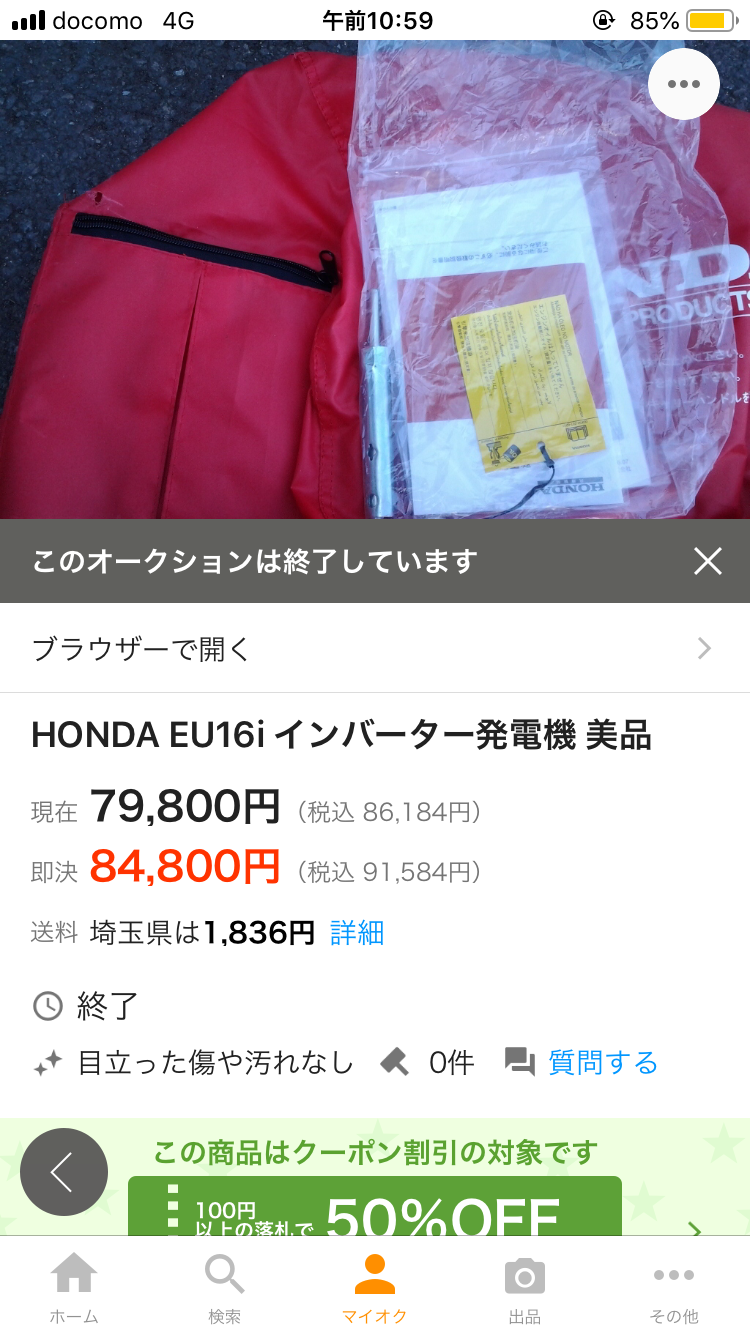This screenshot has height=1334, width=750.
Task: Switch to the 出品 tab
Action: (524, 1288)
